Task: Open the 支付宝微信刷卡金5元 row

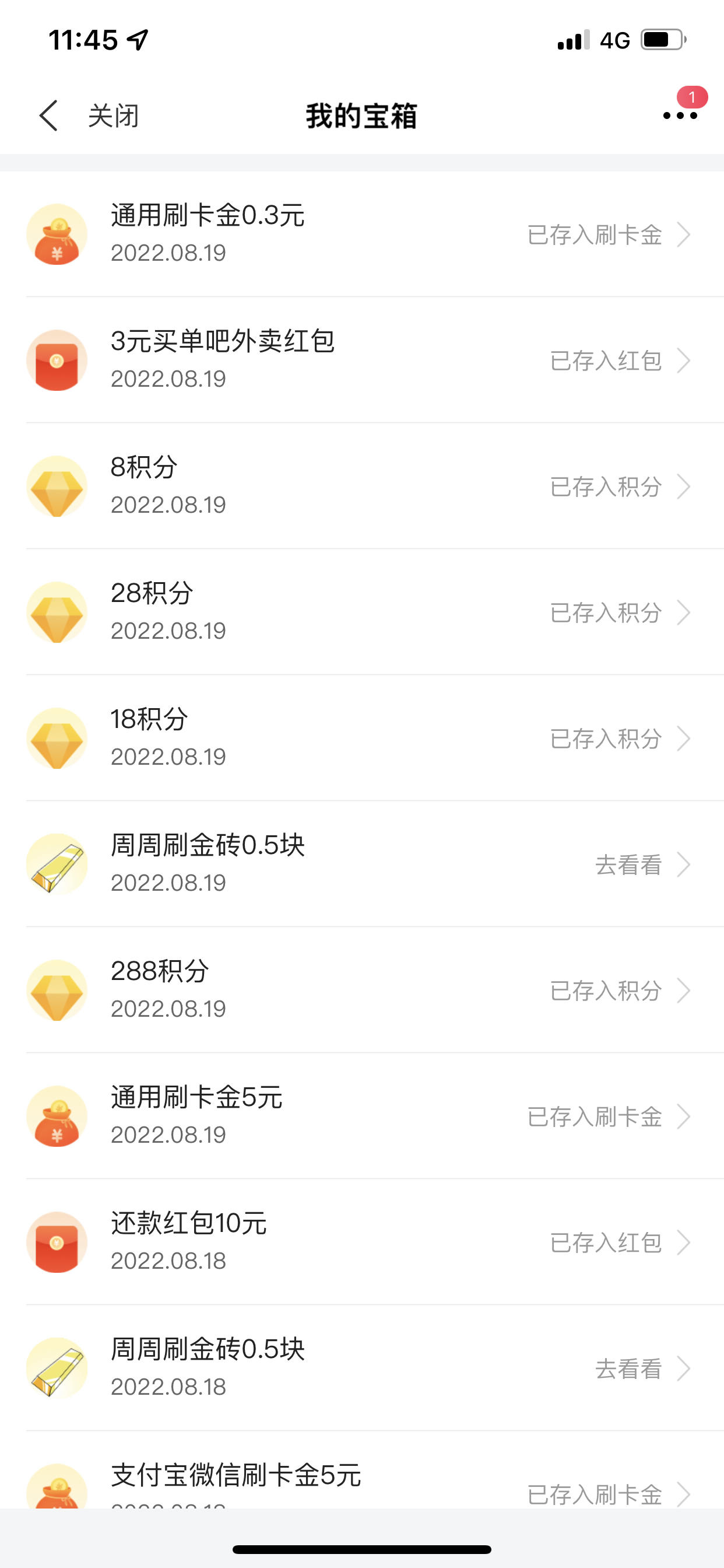Action: click(x=362, y=1470)
